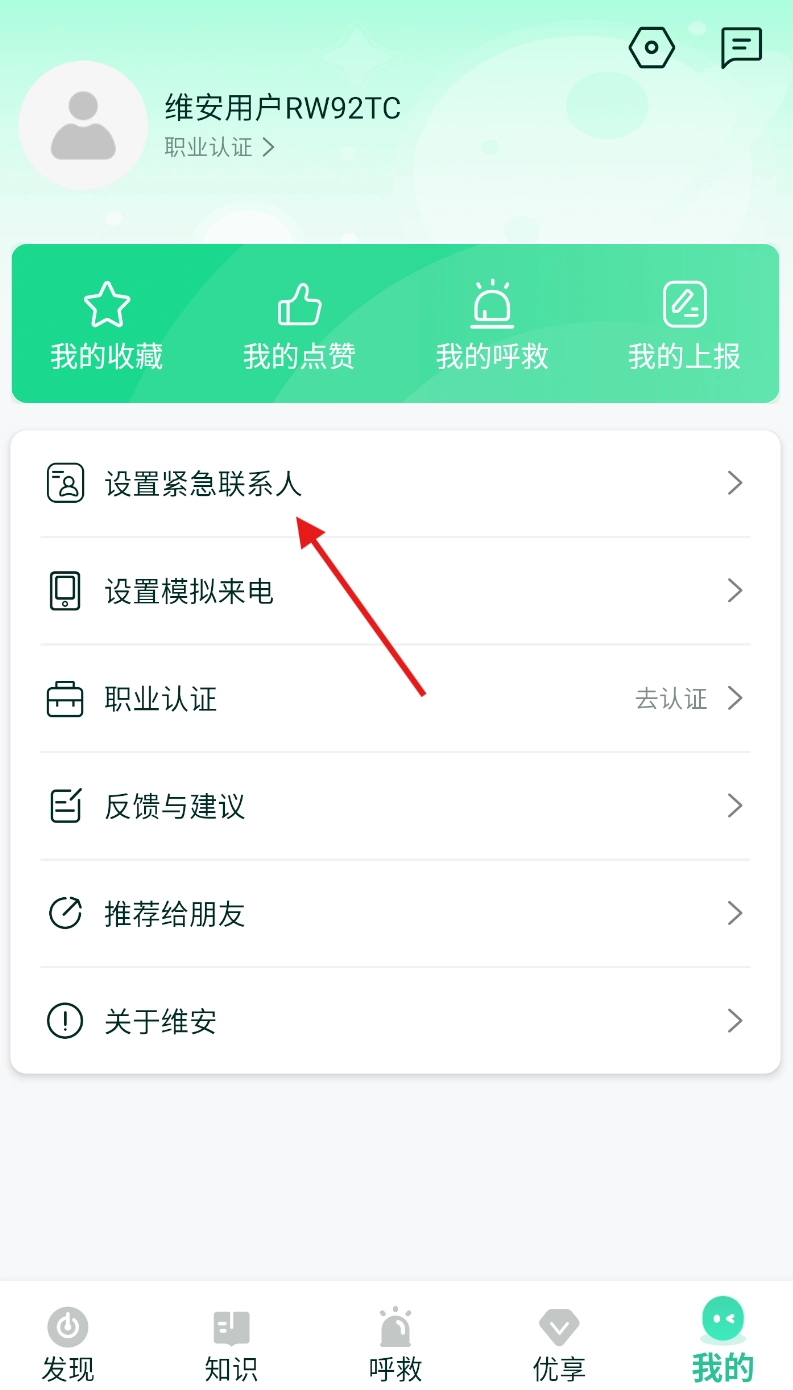Viewport: 793px width, 1390px height.
Task: Open 我的呼救 records
Action: [492, 325]
